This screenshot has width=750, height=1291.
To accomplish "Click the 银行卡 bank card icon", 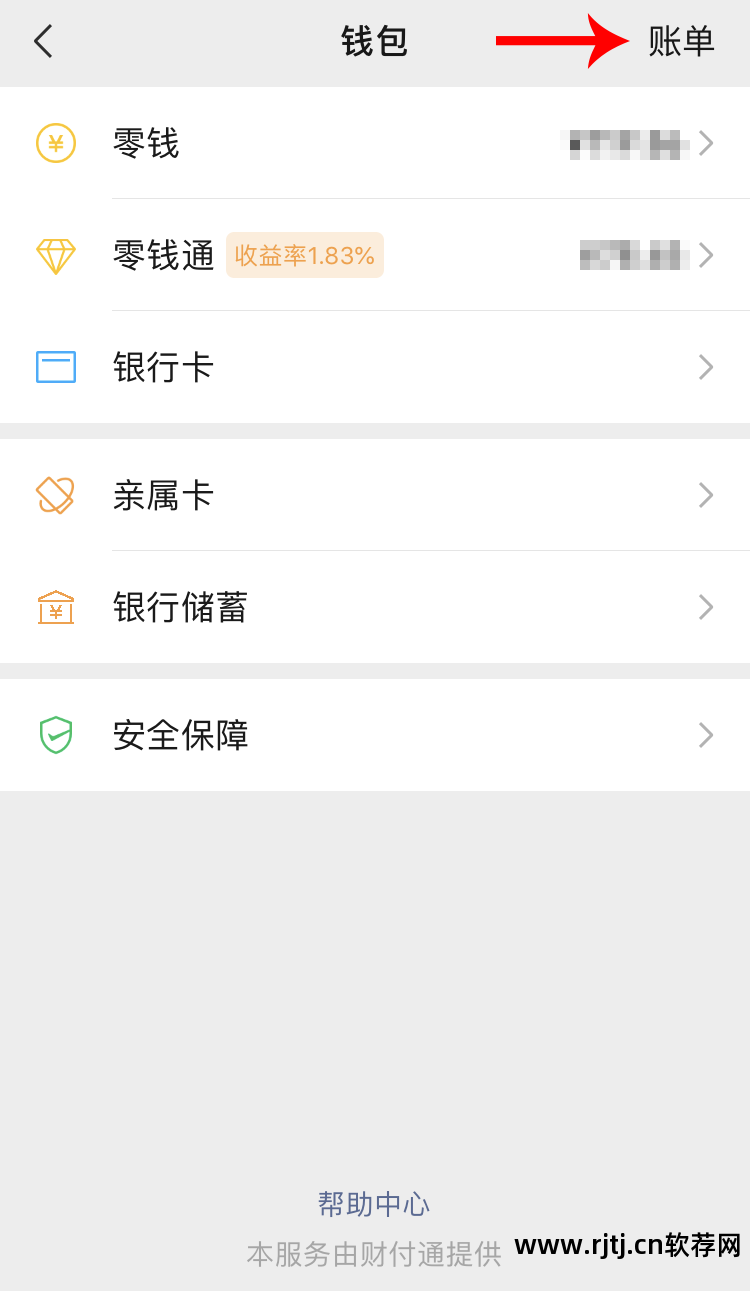I will [x=56, y=367].
